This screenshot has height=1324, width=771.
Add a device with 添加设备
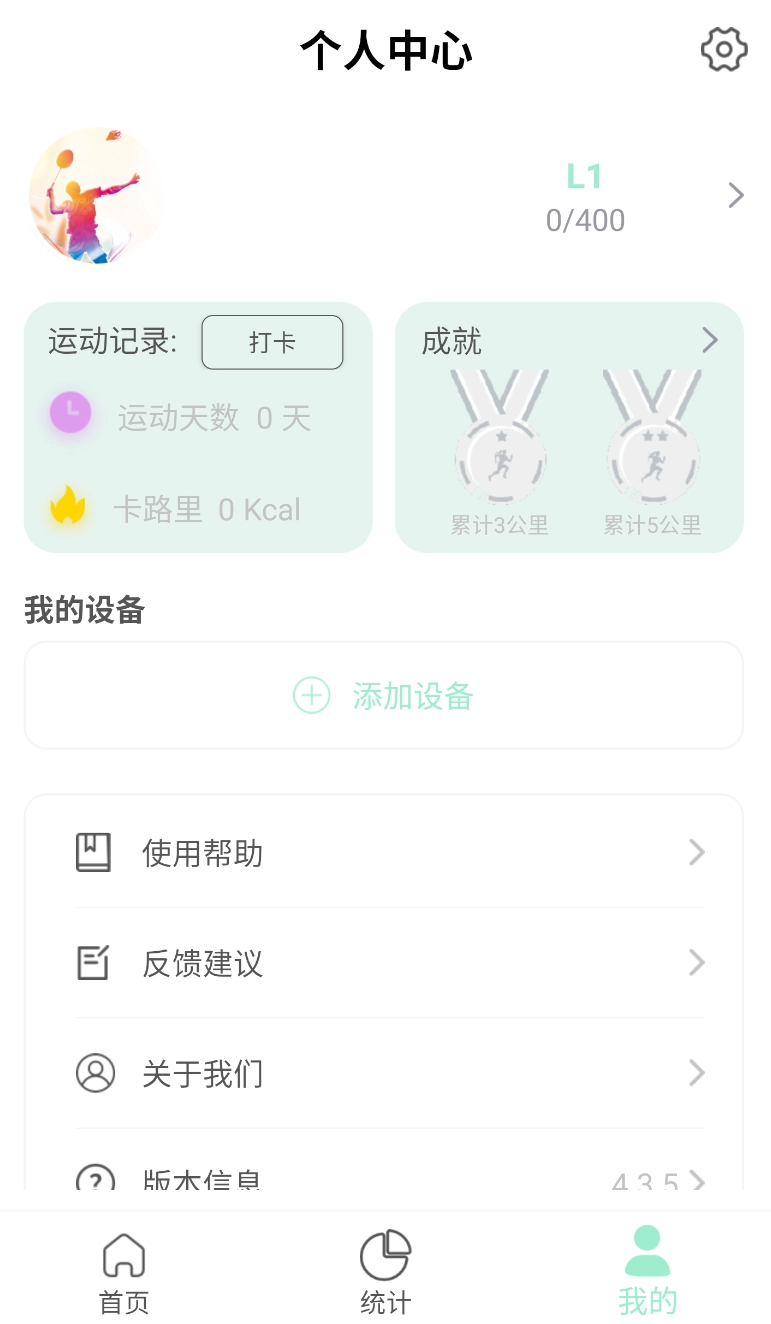[384, 696]
